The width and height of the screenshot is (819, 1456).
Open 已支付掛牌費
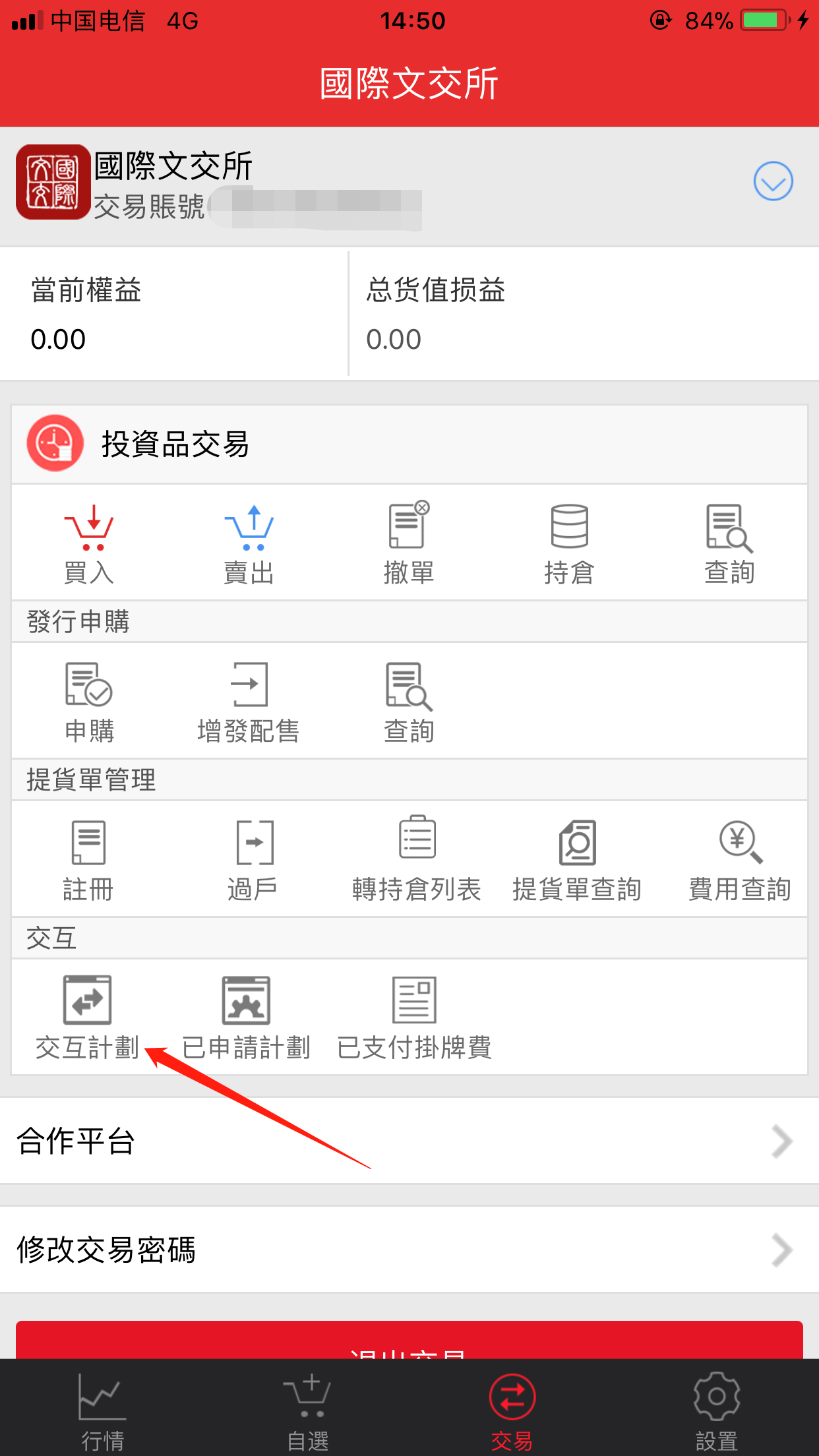[414, 1018]
